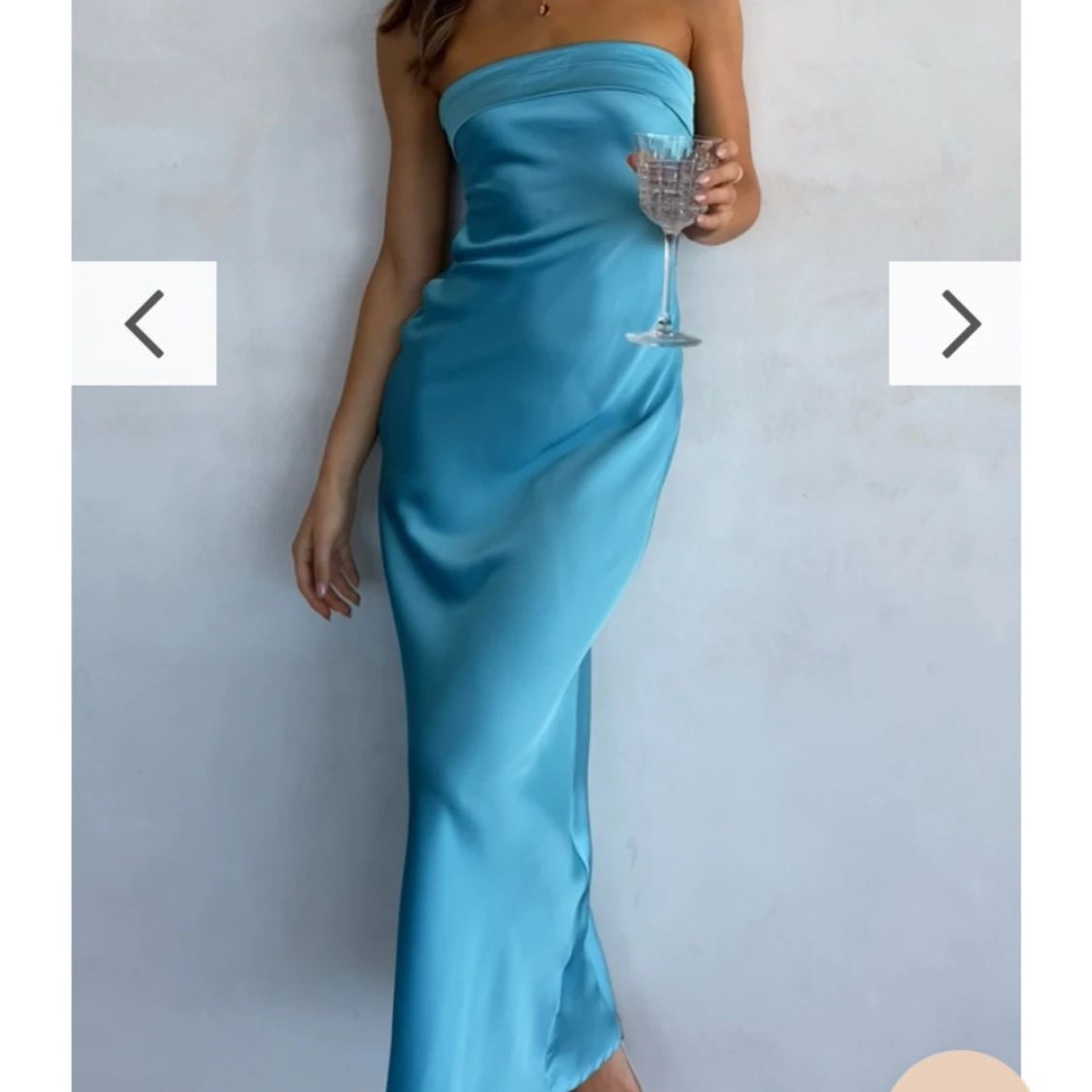Go to the previous product photo
Image resolution: width=1092 pixels, height=1092 pixels.
(x=144, y=323)
